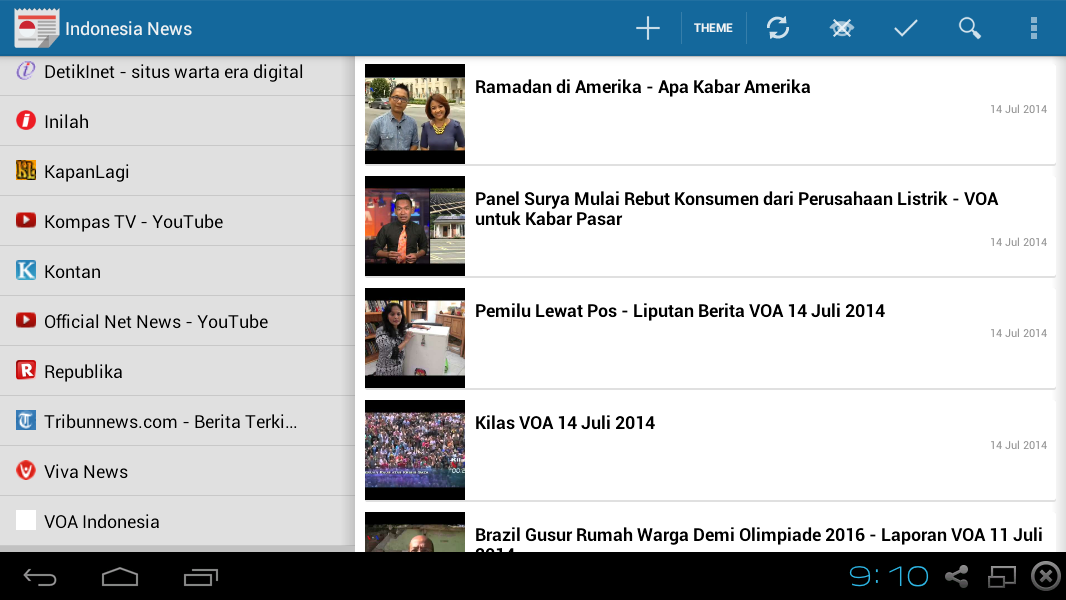Viewport: 1066px width, 600px height.
Task: Open the search magnifier
Action: coord(969,28)
